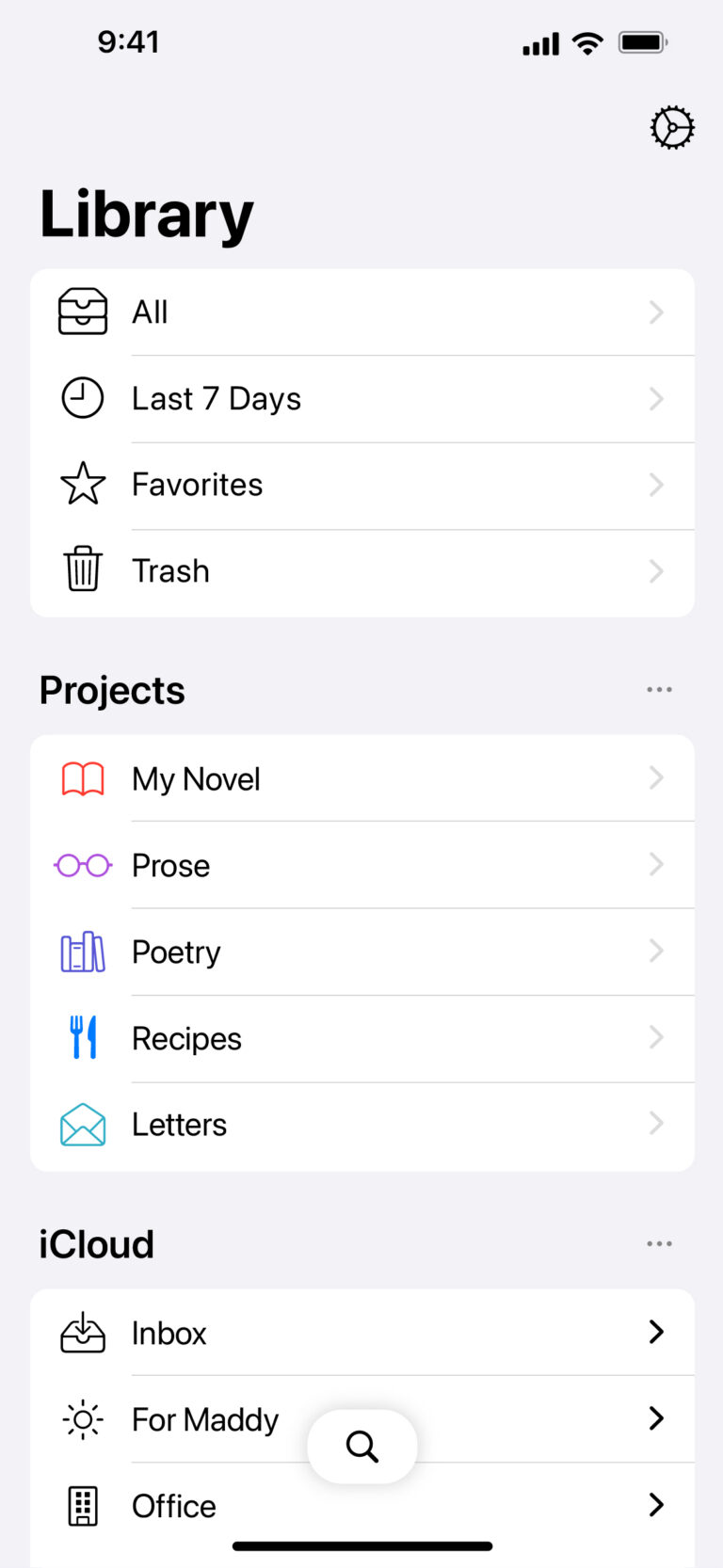Click the fork and knife Recipes icon
723x1568 pixels.
[x=83, y=1038]
